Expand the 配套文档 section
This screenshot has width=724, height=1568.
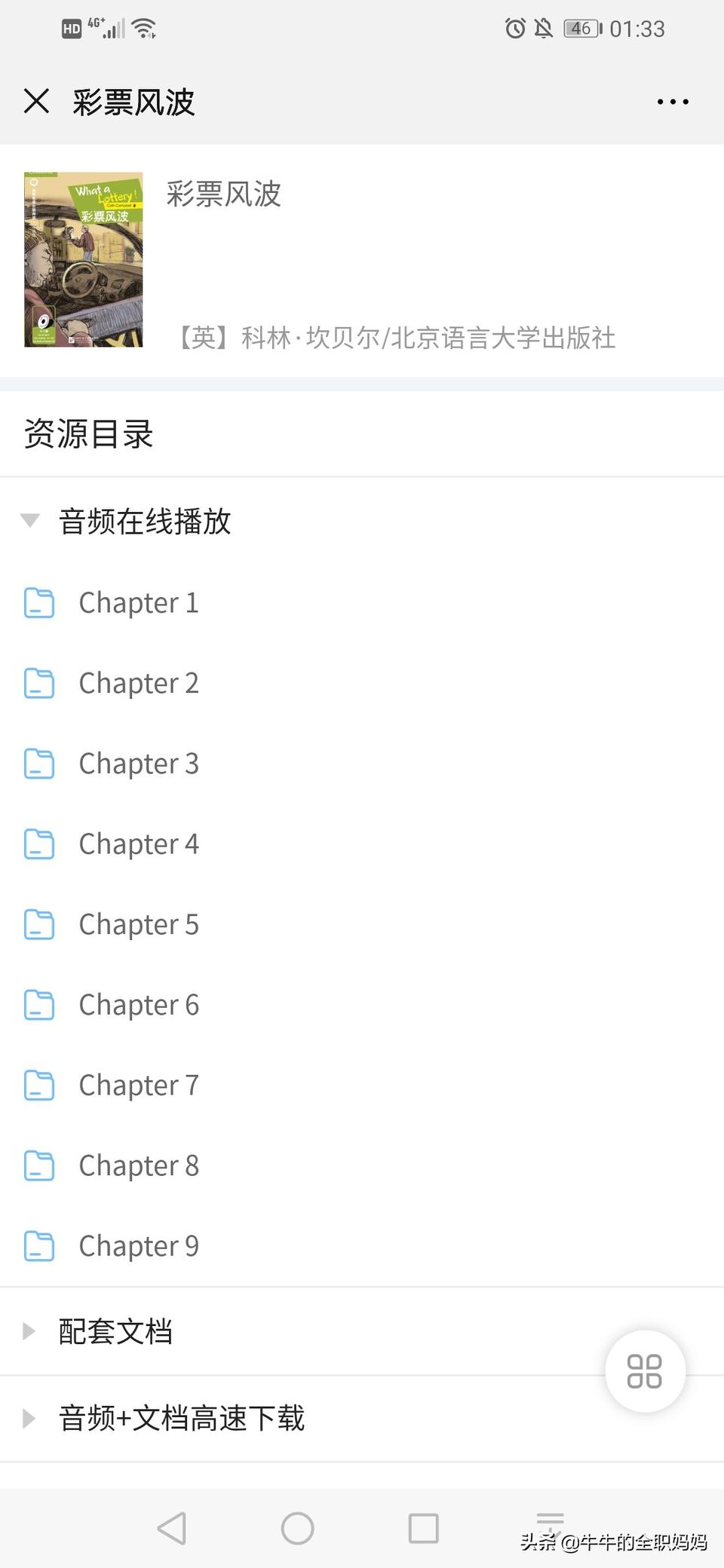tap(115, 1331)
